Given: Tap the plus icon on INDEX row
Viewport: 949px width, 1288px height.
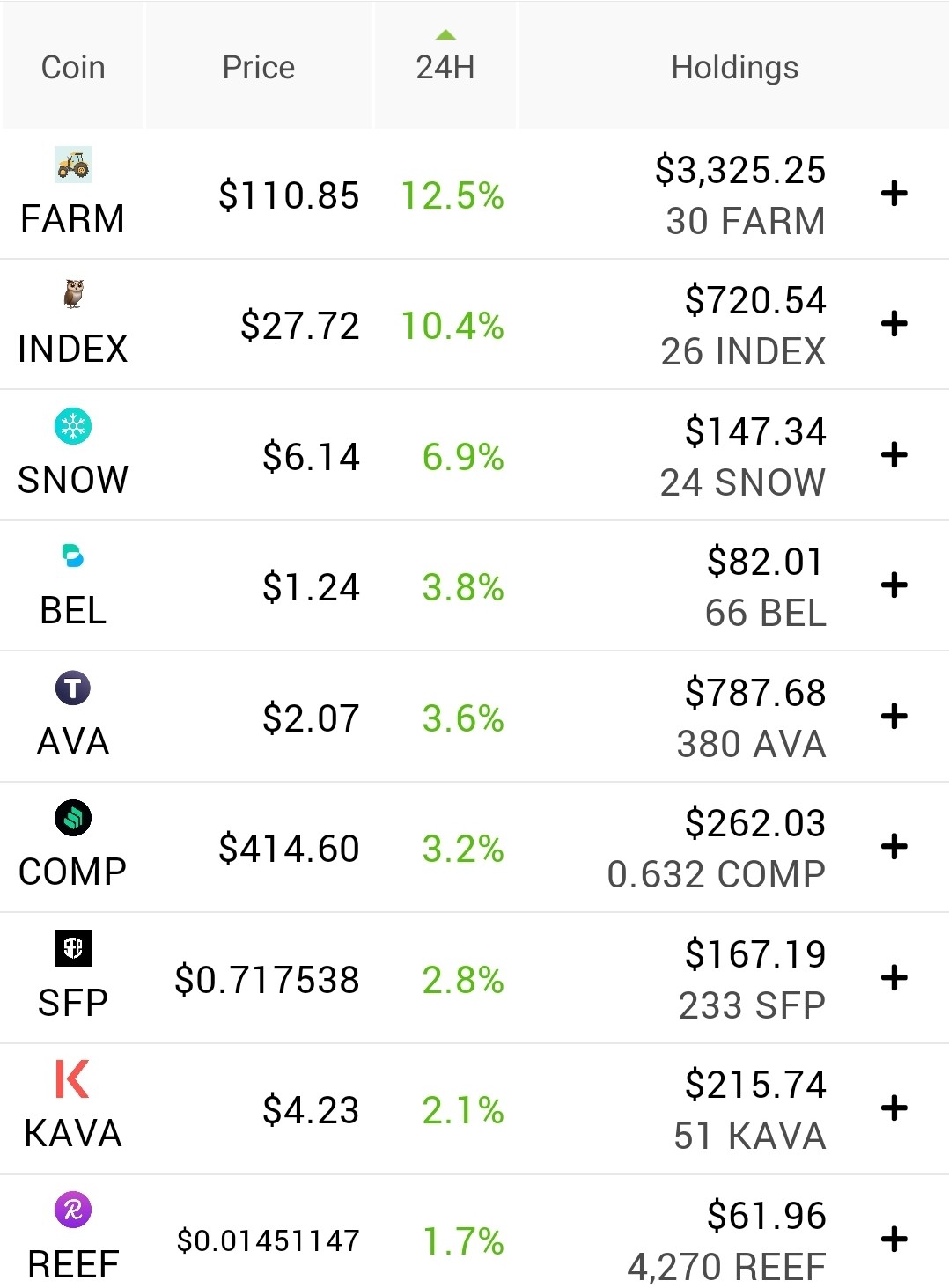Looking at the screenshot, I should click(x=894, y=324).
